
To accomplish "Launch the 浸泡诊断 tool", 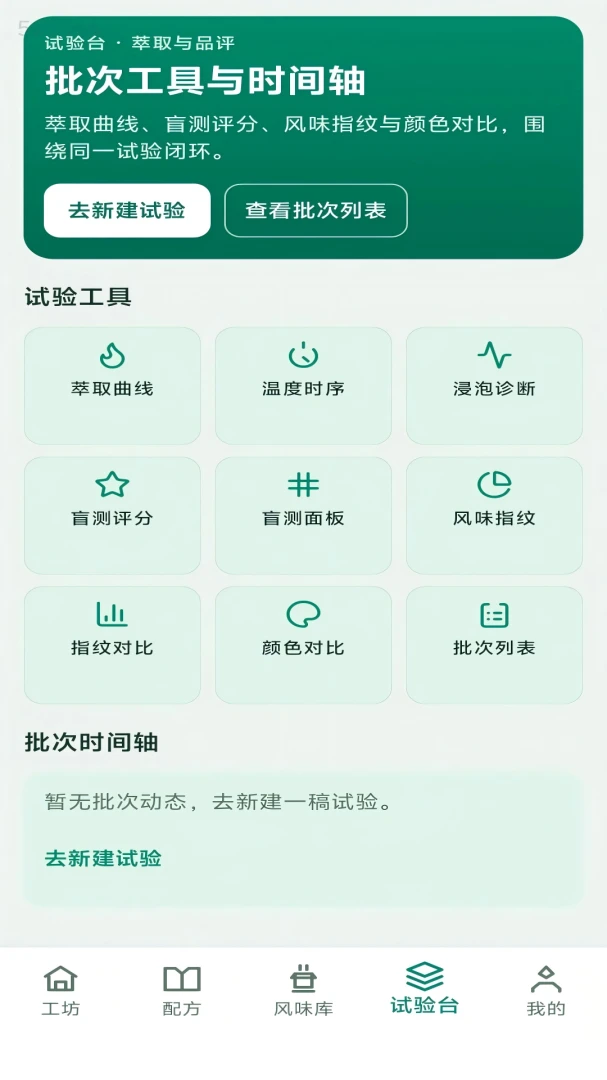I will tap(494, 386).
